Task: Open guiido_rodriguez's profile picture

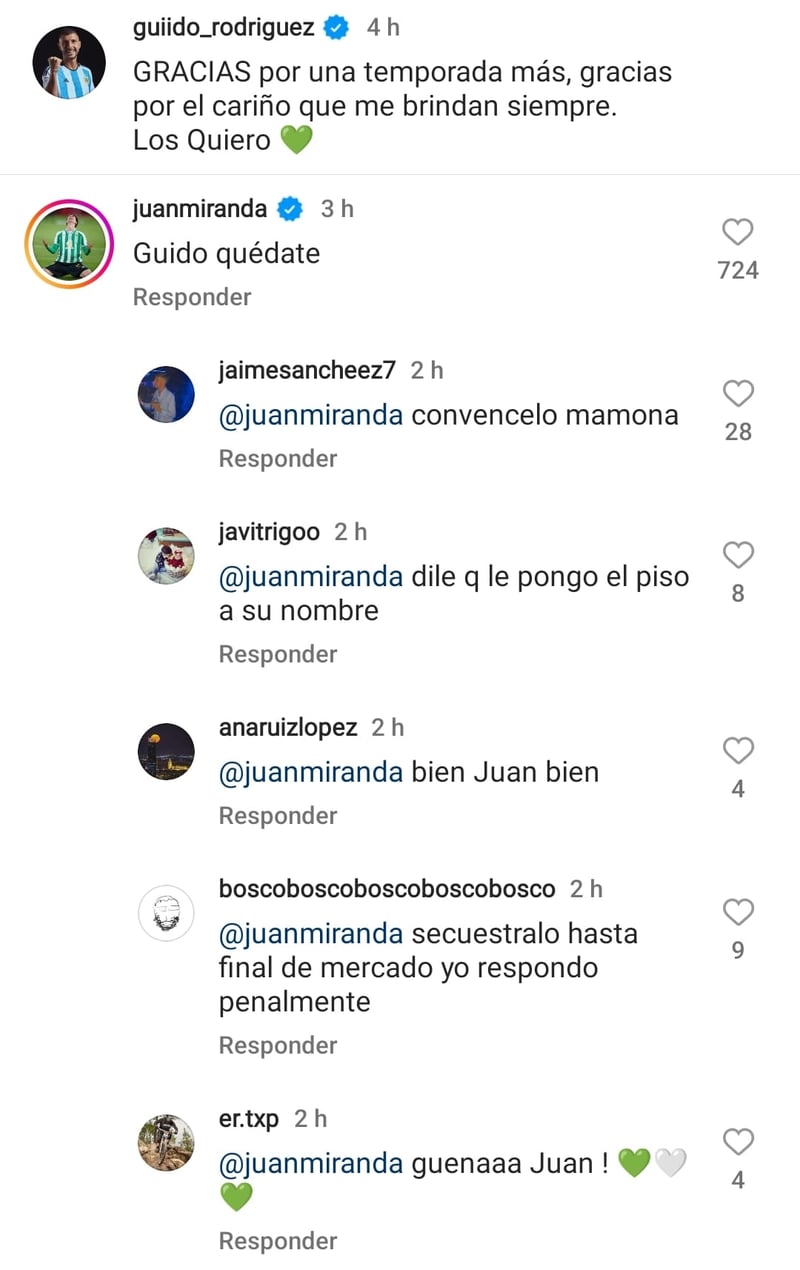Action: (69, 63)
